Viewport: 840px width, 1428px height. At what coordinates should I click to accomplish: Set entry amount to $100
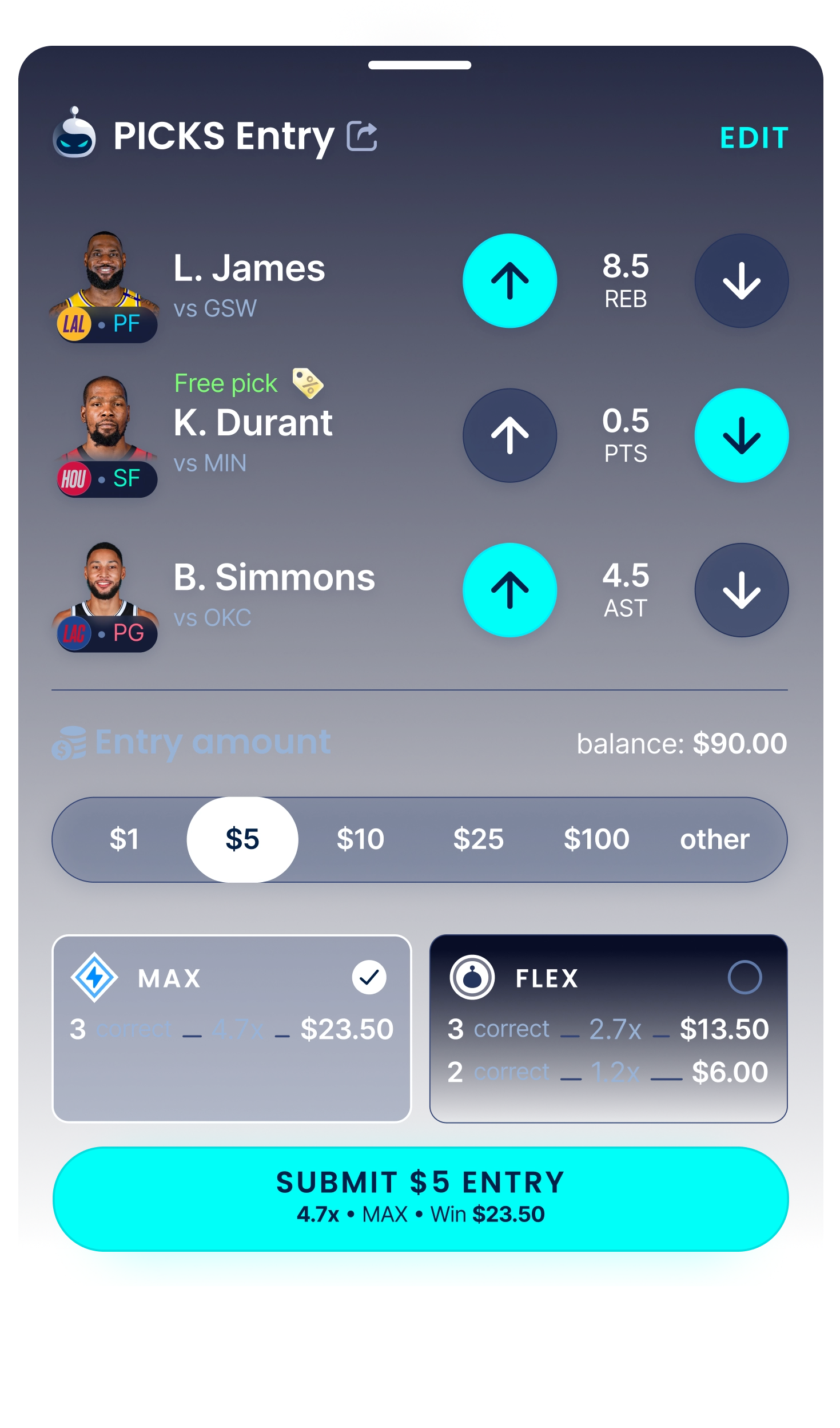coord(596,839)
